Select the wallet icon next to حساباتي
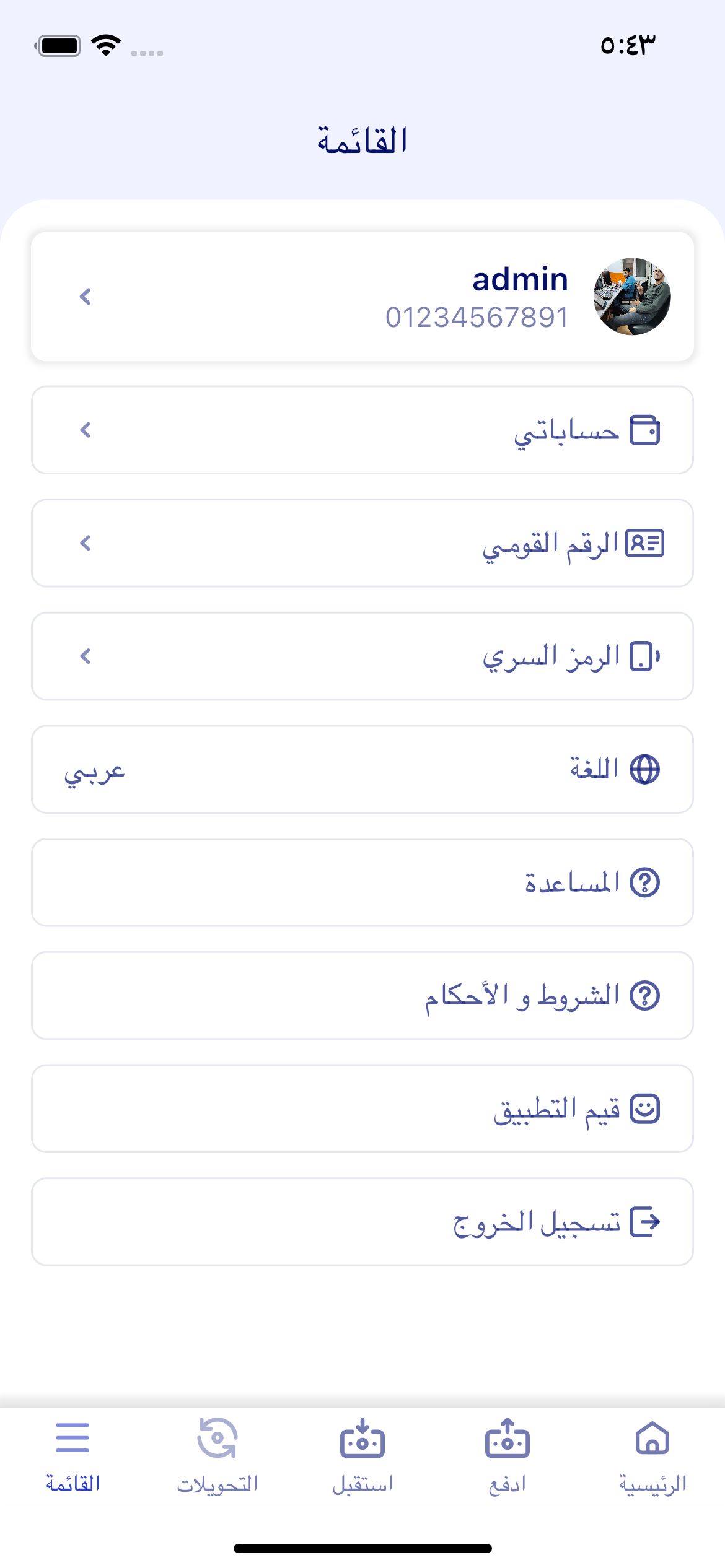Screen dimensions: 725x1568 [645, 430]
